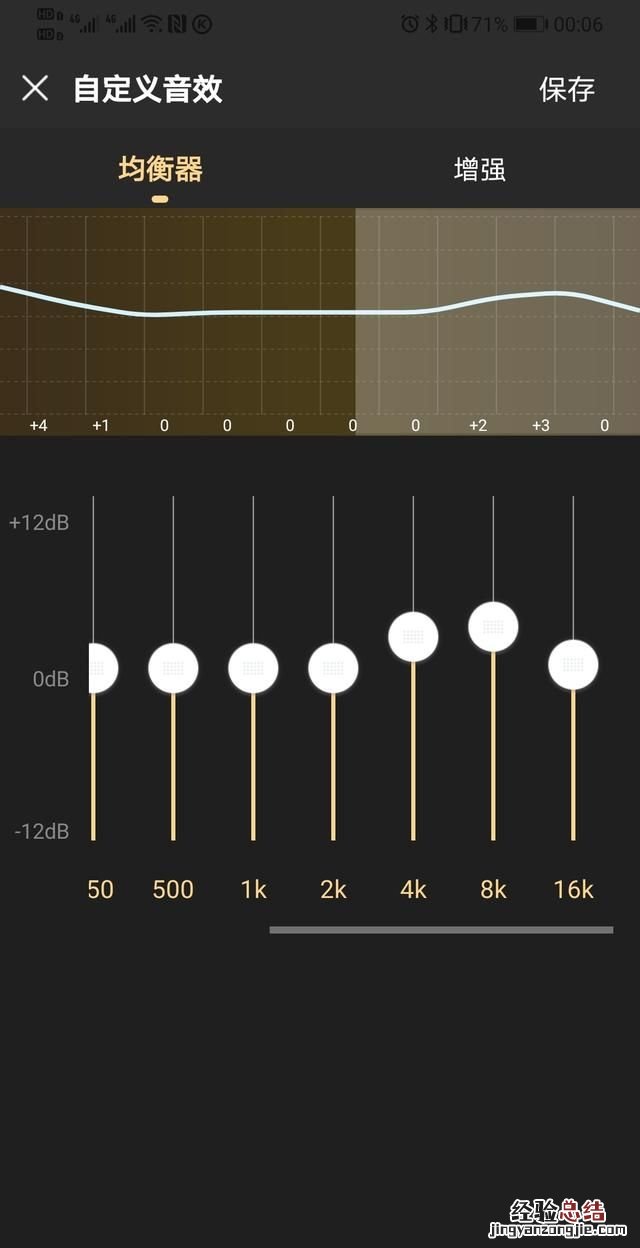Switch to the 均衡器 tab
This screenshot has width=640, height=1248.
pos(160,169)
